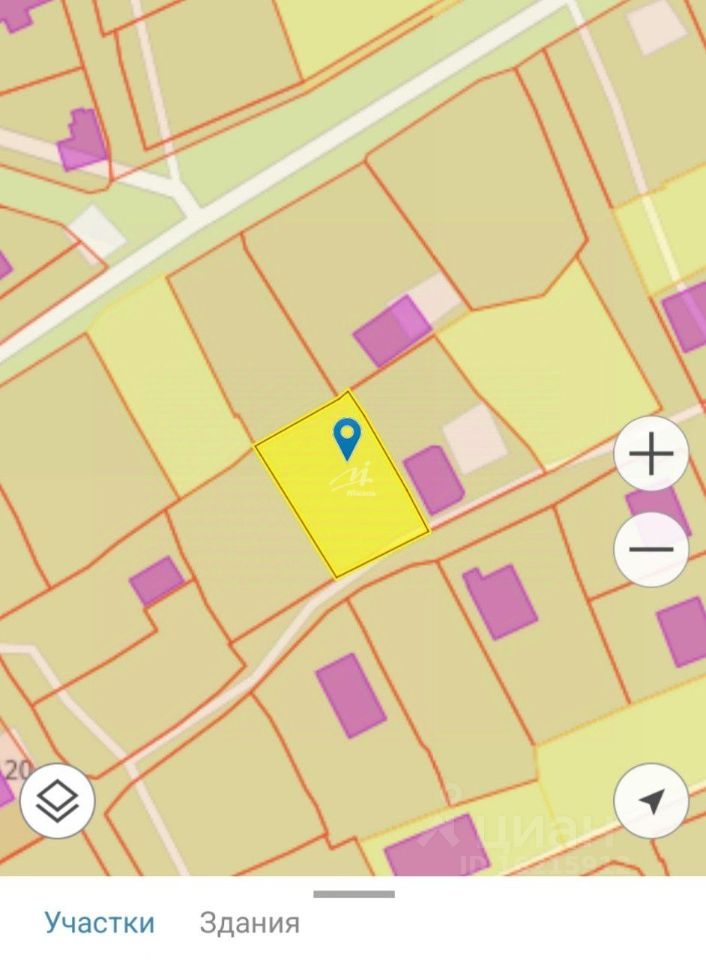Center map on my location
The image size is (706, 960).
[x=651, y=800]
